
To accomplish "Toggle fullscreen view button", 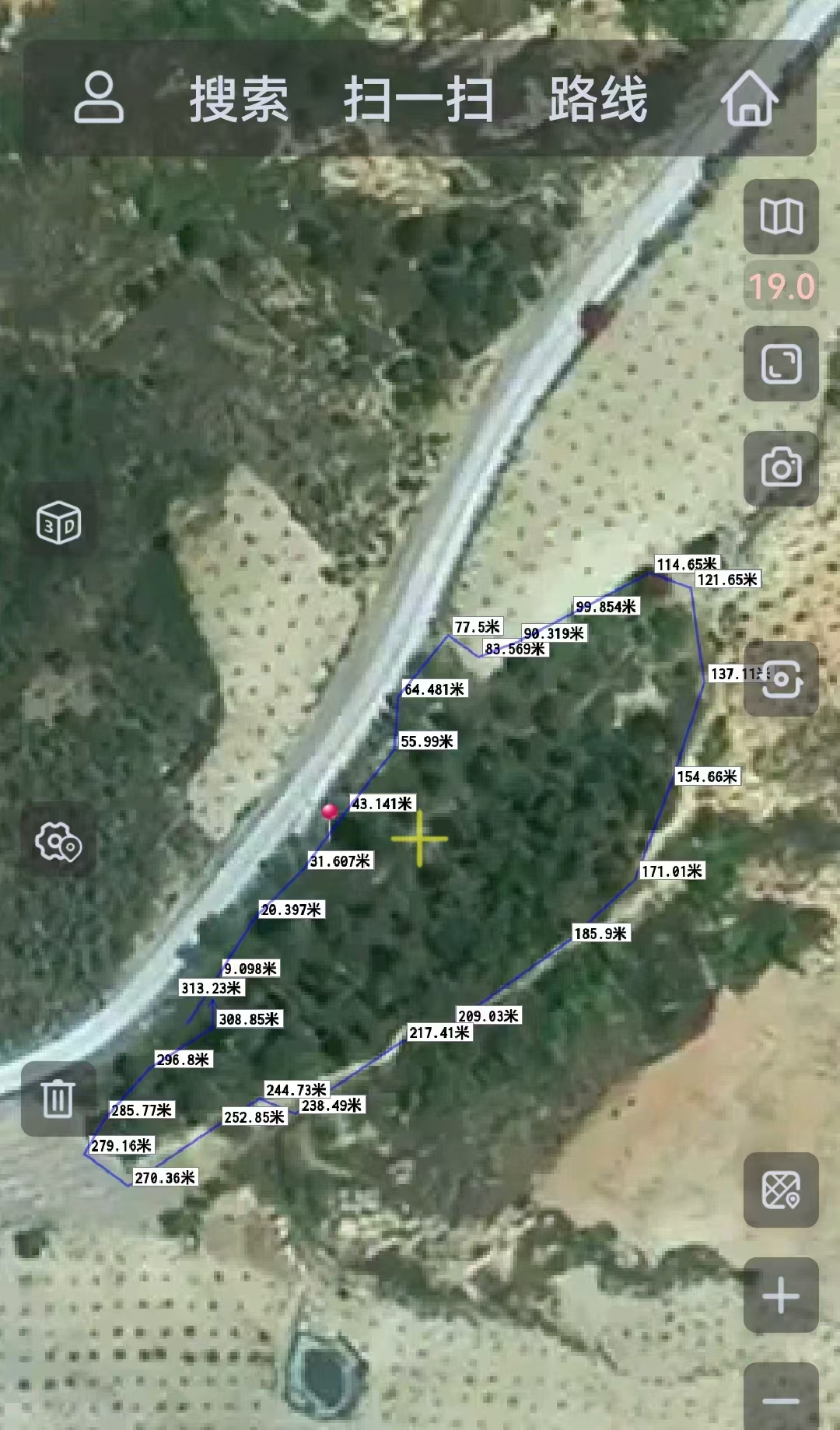I will coord(781,363).
